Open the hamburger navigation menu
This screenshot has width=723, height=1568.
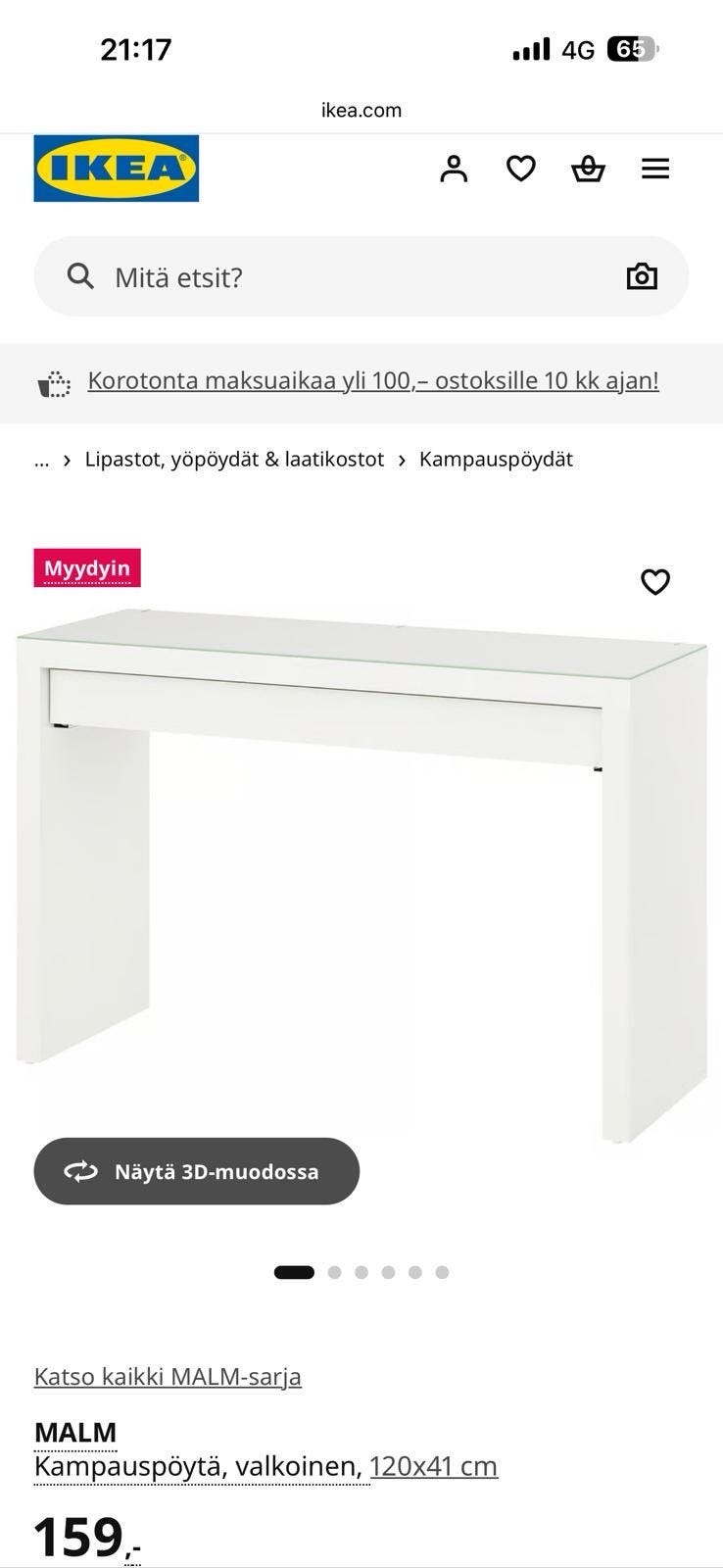tap(654, 169)
